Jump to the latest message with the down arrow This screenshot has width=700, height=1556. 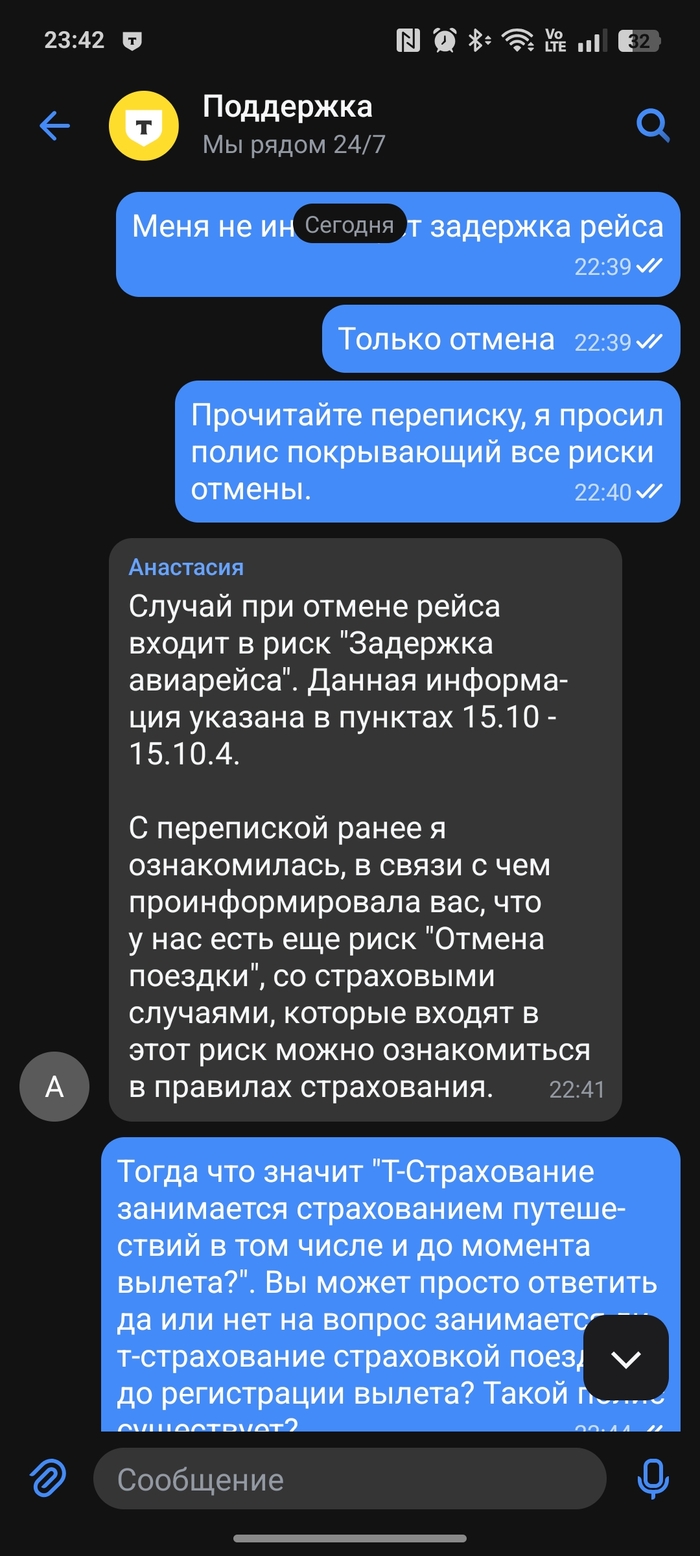(626, 1358)
